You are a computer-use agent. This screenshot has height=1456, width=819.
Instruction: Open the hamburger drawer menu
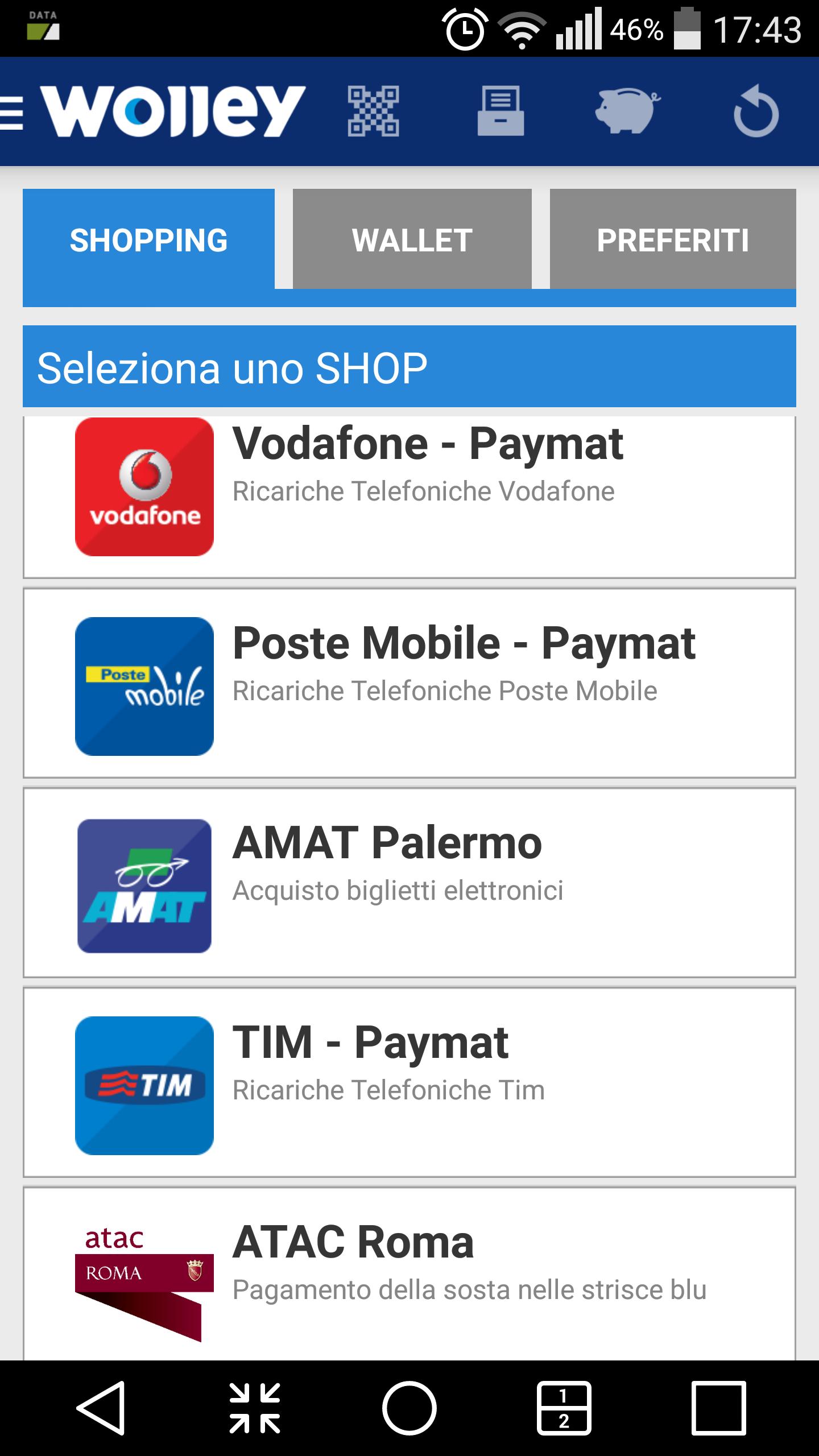(x=13, y=112)
